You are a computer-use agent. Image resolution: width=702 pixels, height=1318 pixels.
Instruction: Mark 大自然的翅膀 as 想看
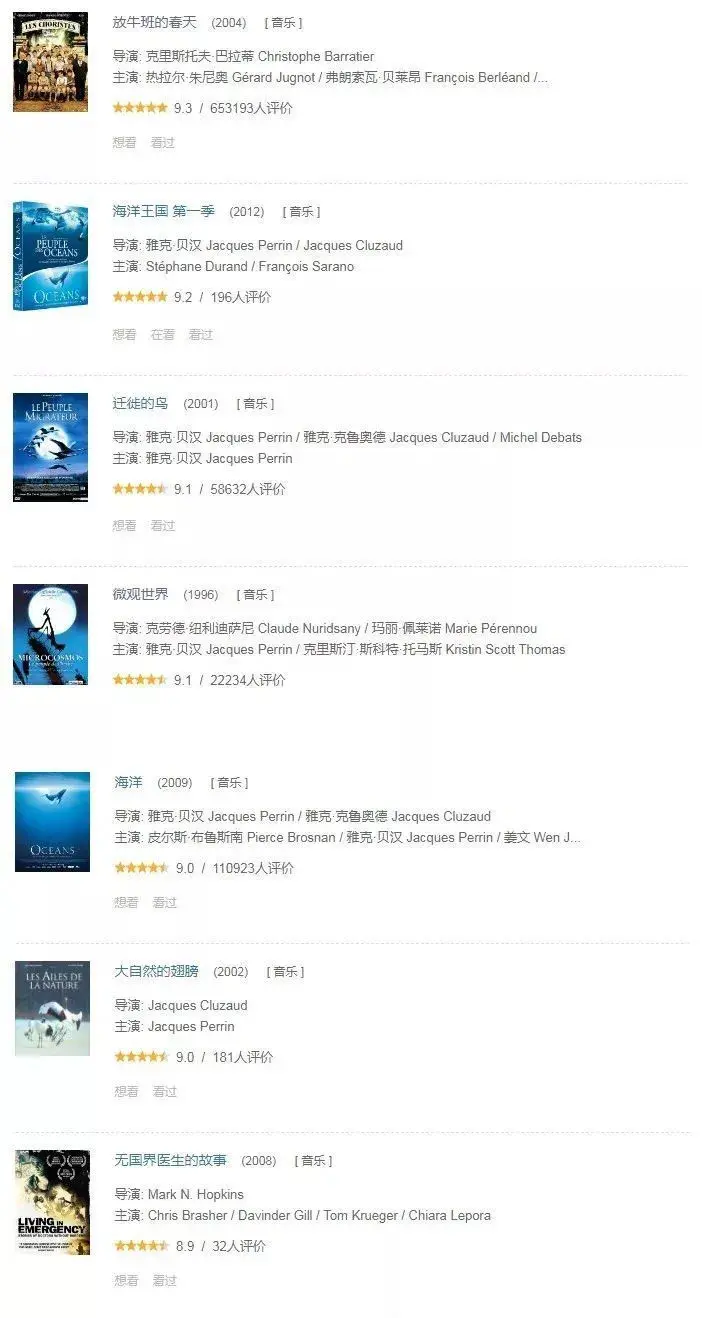126,1091
